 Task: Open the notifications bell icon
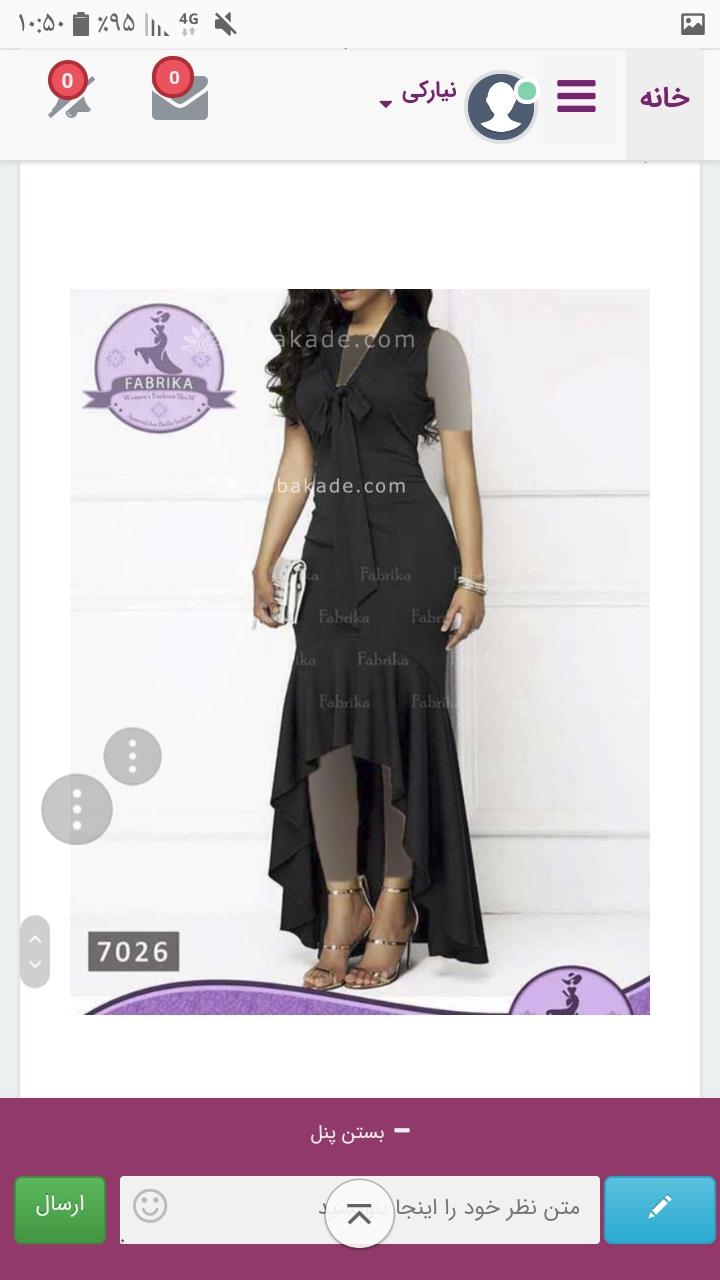pyautogui.click(x=70, y=96)
